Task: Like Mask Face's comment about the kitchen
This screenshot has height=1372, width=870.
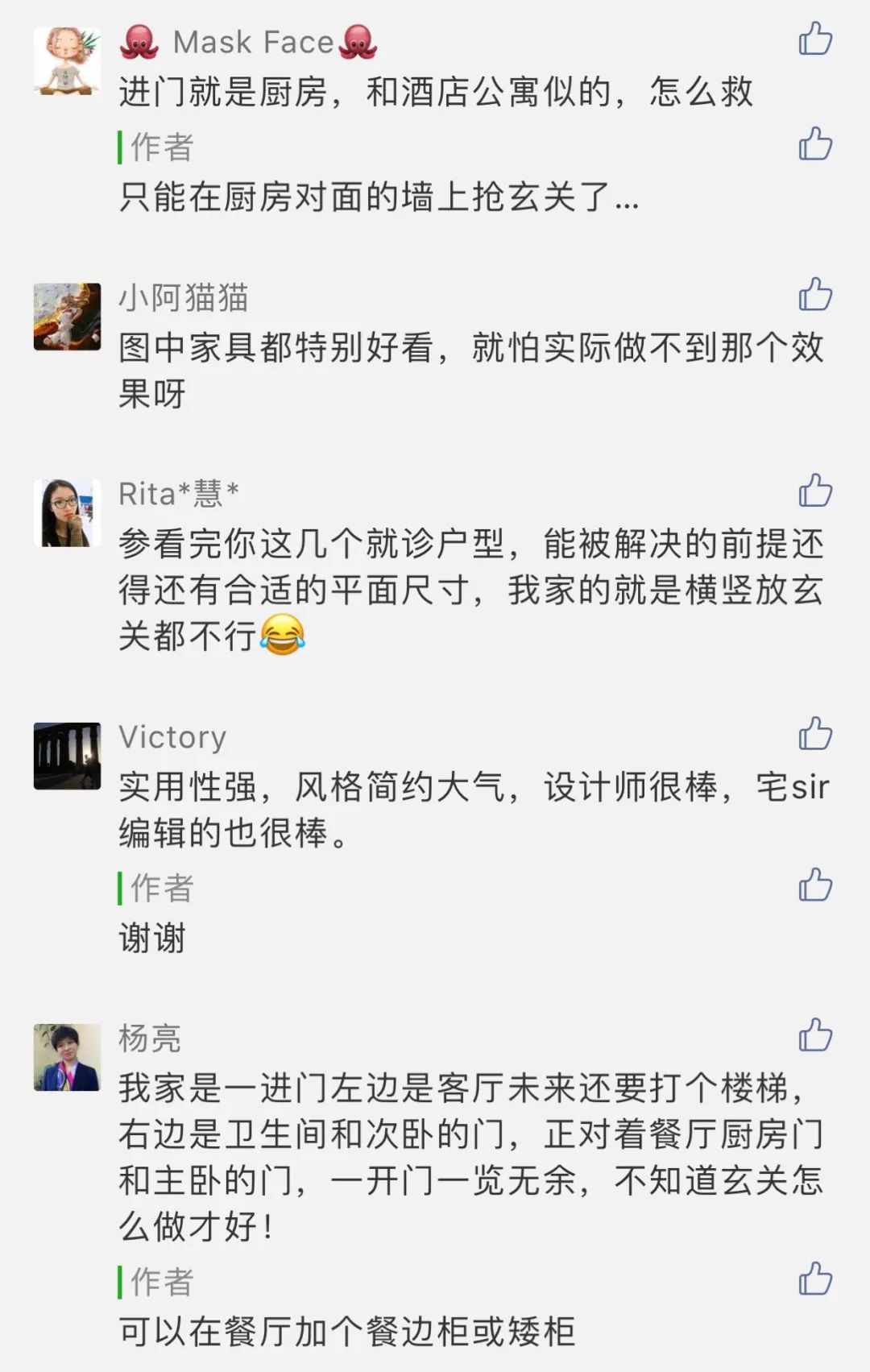Action: point(814,39)
